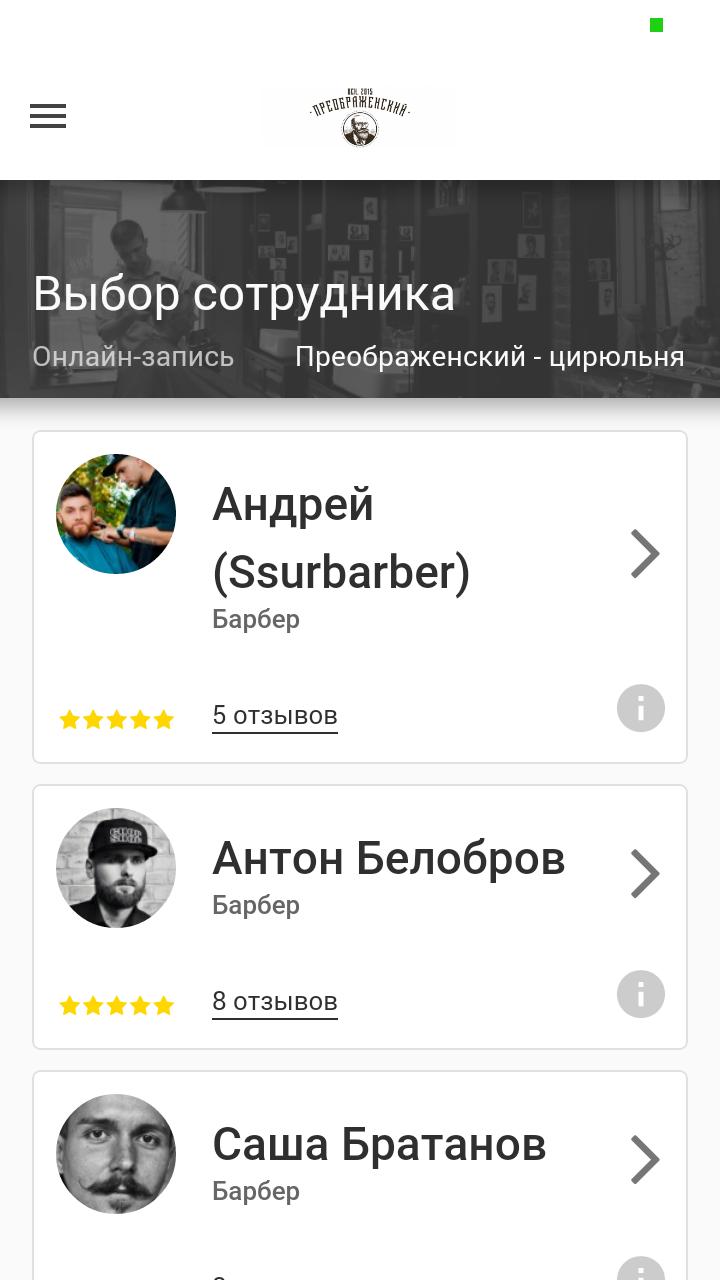
Task: Click the Преображенский barbershop logo
Action: [x=359, y=117]
